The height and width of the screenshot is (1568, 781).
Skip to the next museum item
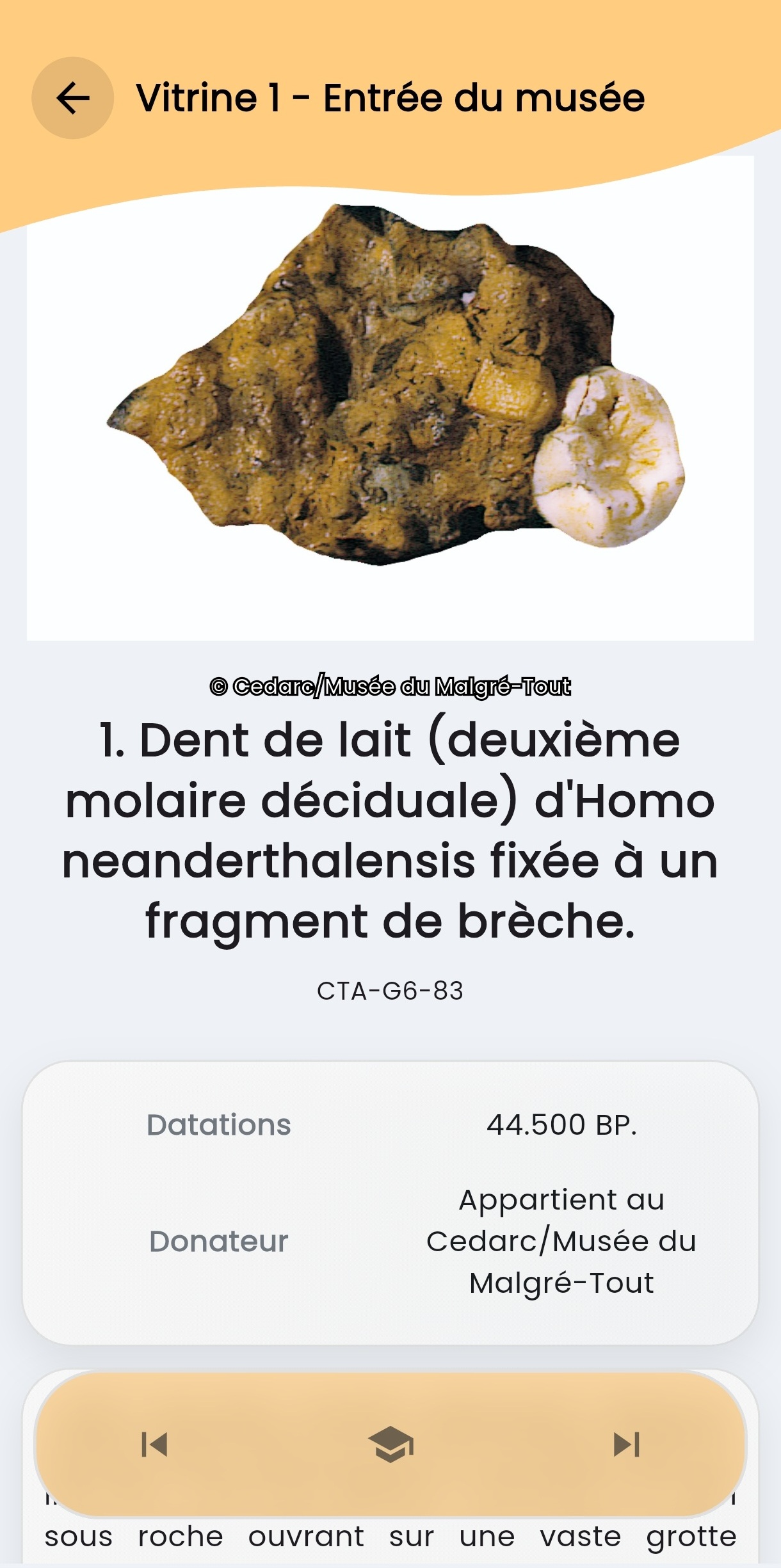pos(626,1444)
